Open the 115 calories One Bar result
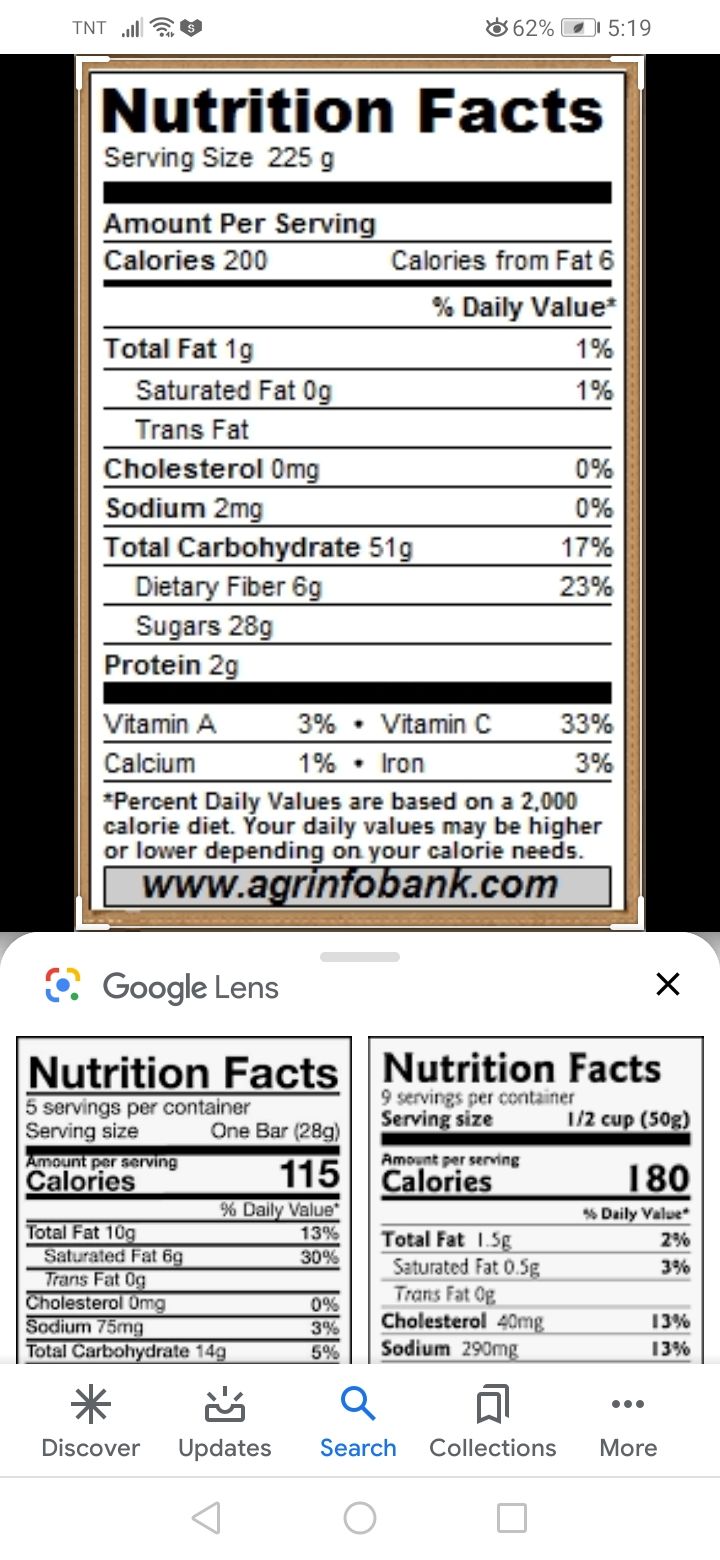The image size is (720, 1560). [184, 1200]
